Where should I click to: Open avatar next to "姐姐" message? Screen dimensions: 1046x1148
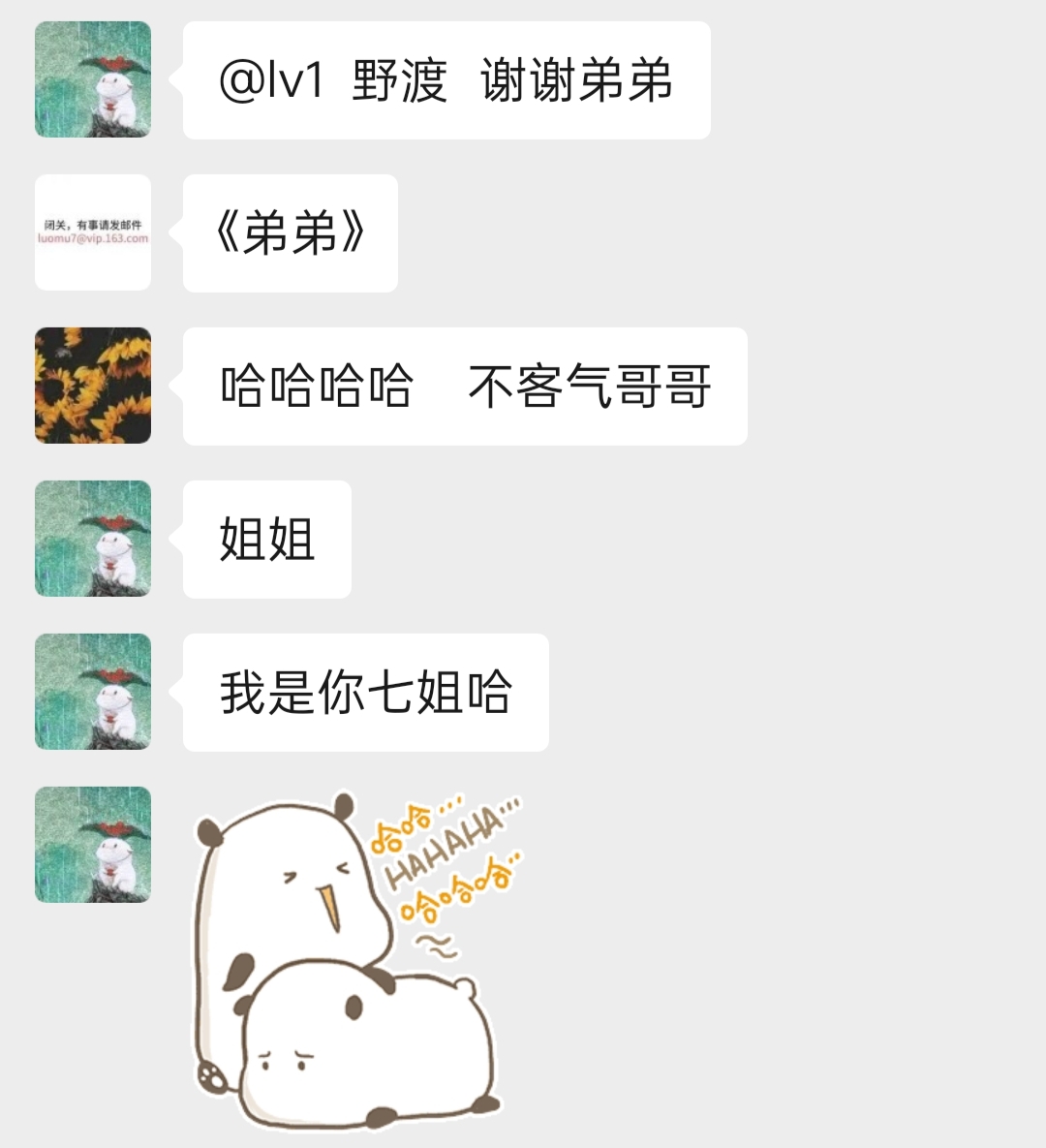pos(93,539)
